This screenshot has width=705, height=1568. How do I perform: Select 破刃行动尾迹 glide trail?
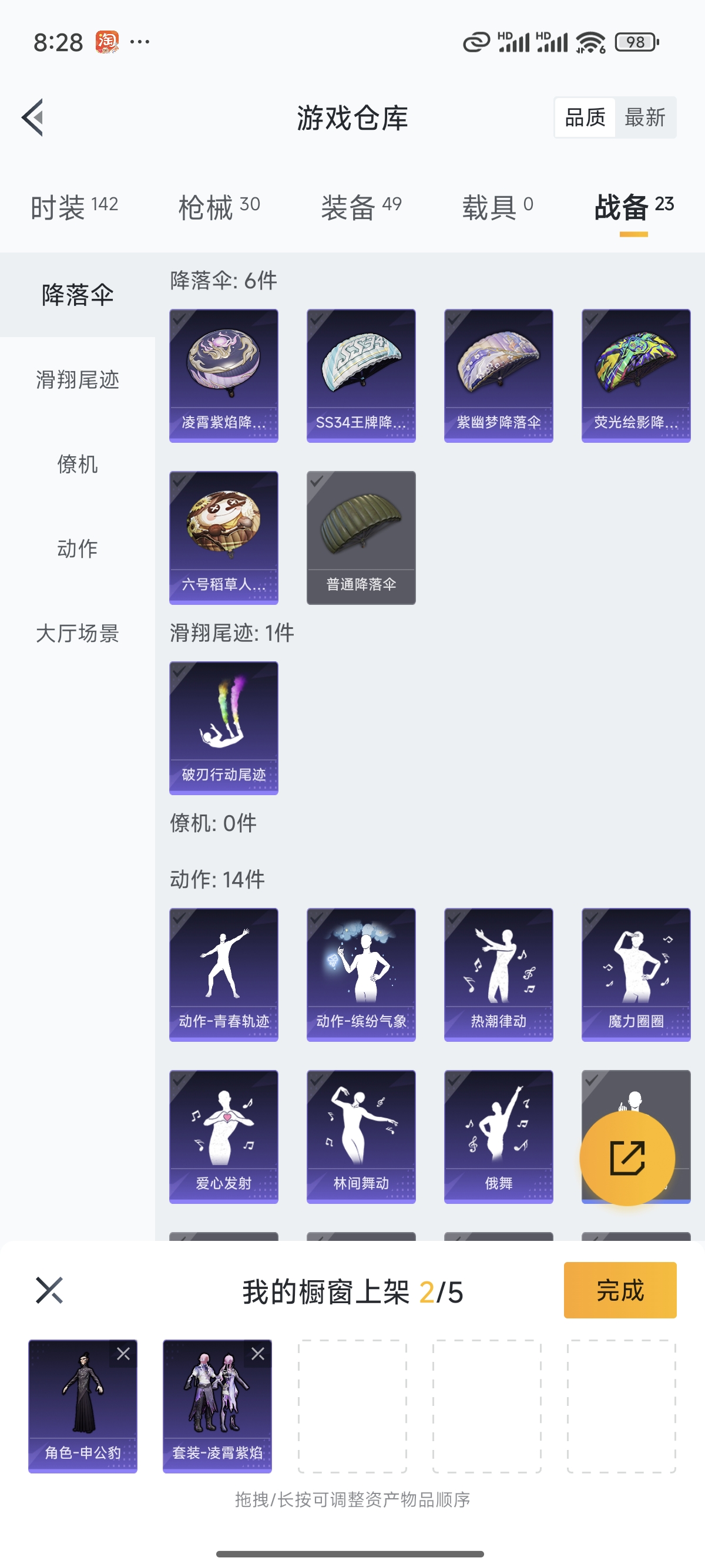click(223, 728)
